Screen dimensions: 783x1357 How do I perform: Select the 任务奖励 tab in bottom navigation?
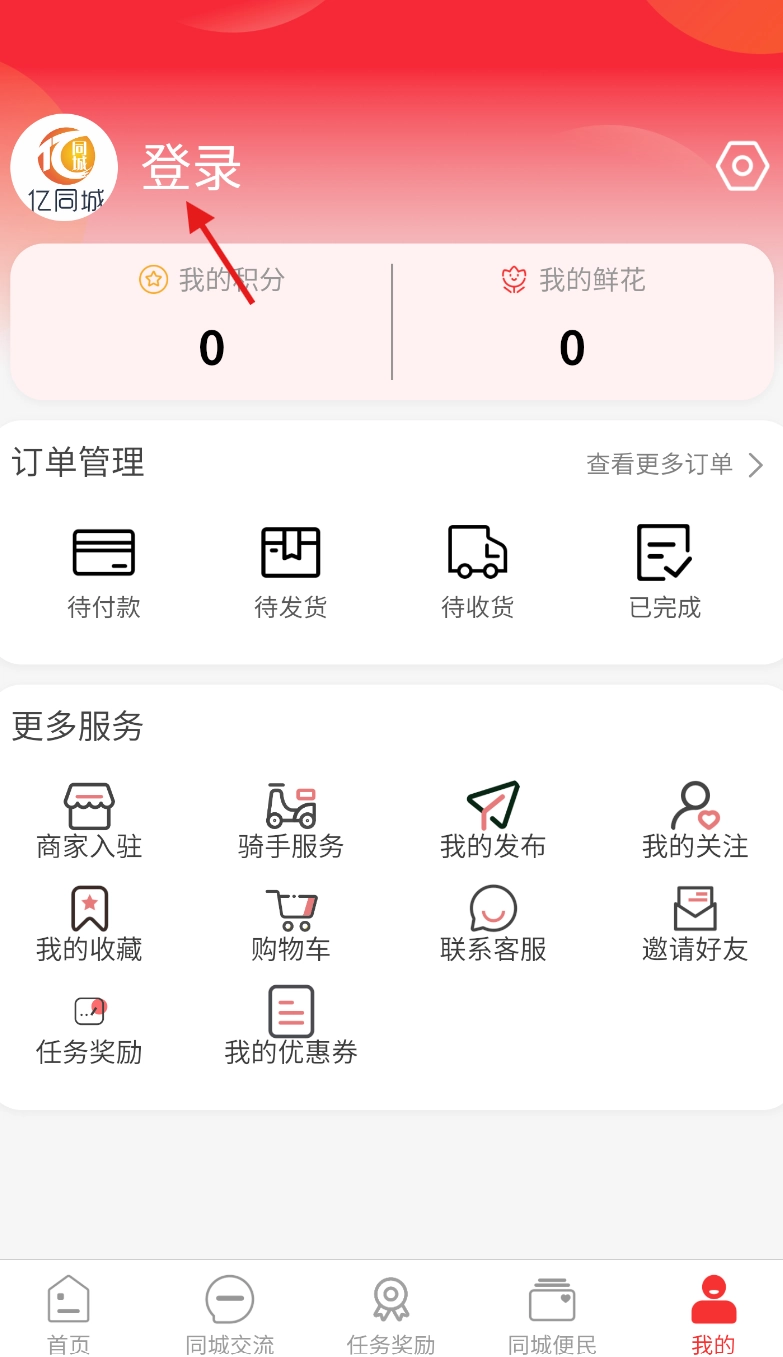click(391, 1314)
